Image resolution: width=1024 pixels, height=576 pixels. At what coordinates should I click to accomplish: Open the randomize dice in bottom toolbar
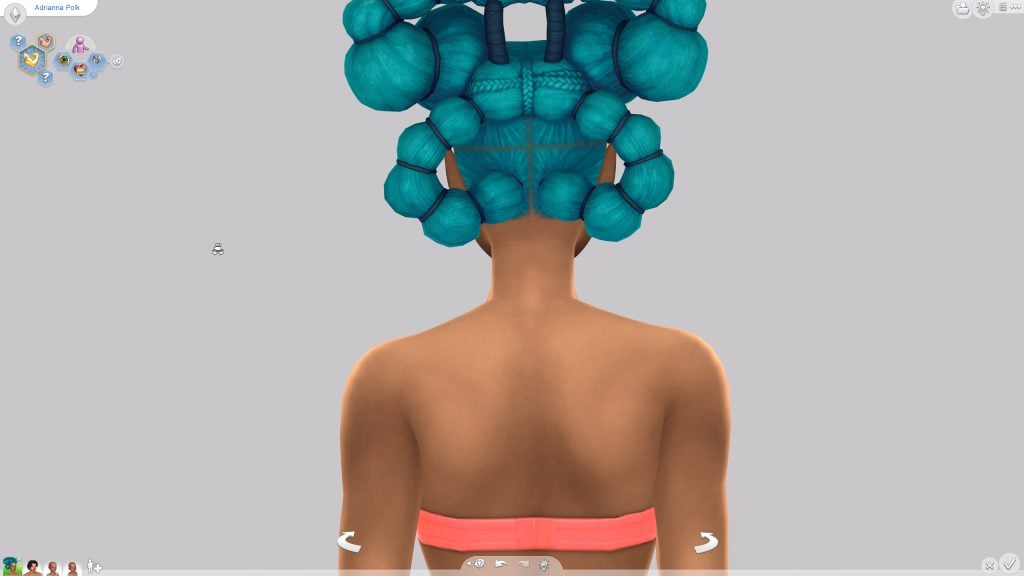click(x=478, y=564)
